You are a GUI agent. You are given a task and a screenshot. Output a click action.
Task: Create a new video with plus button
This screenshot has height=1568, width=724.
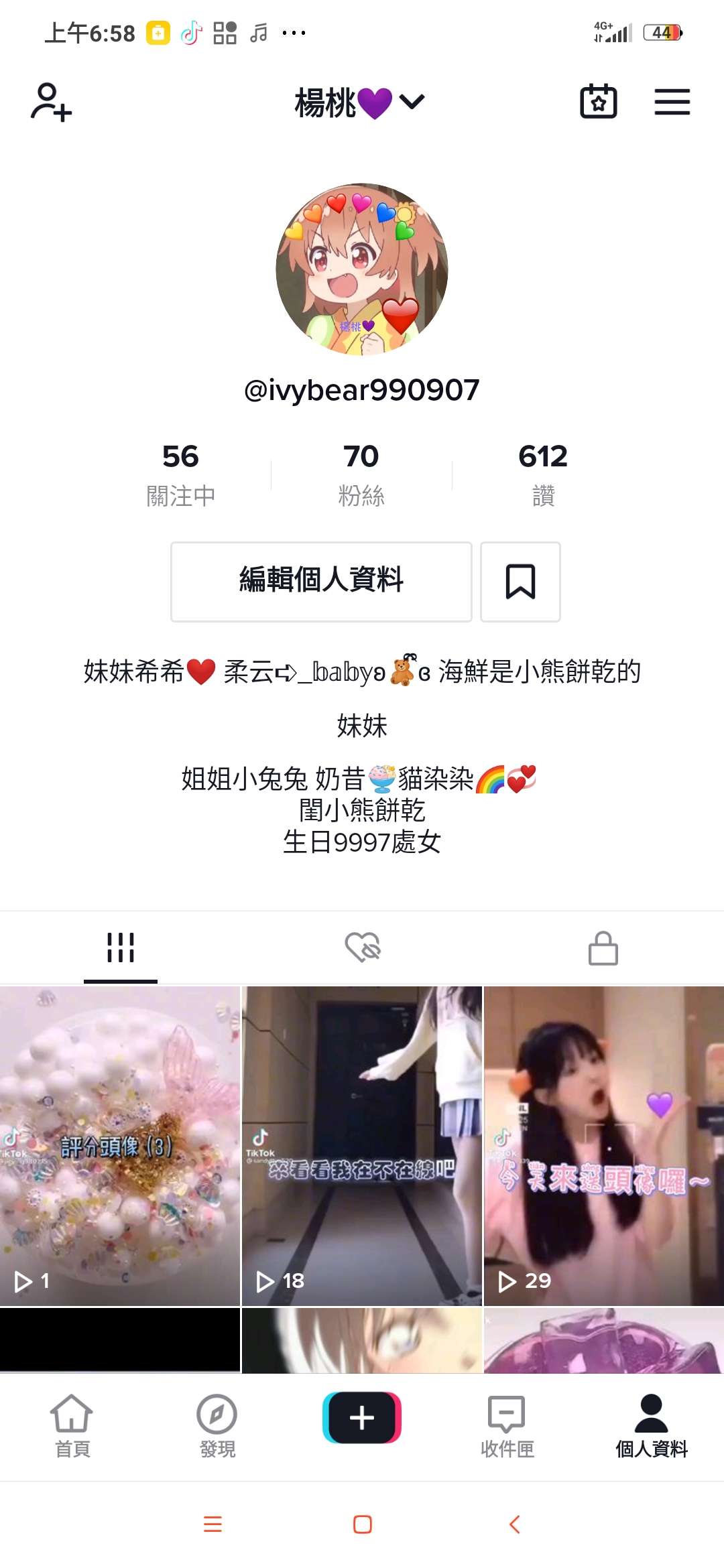pyautogui.click(x=362, y=1417)
